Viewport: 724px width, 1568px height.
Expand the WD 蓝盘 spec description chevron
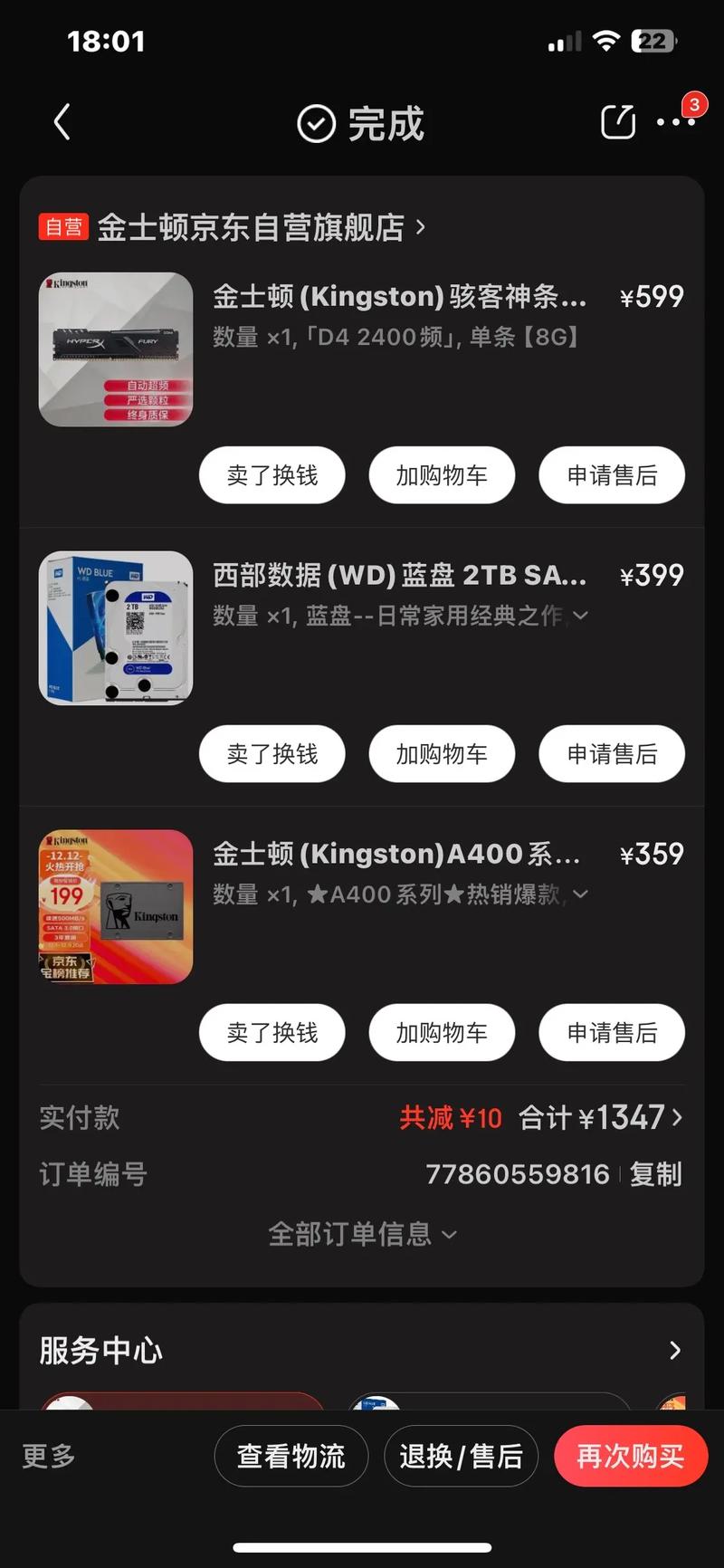coord(580,615)
